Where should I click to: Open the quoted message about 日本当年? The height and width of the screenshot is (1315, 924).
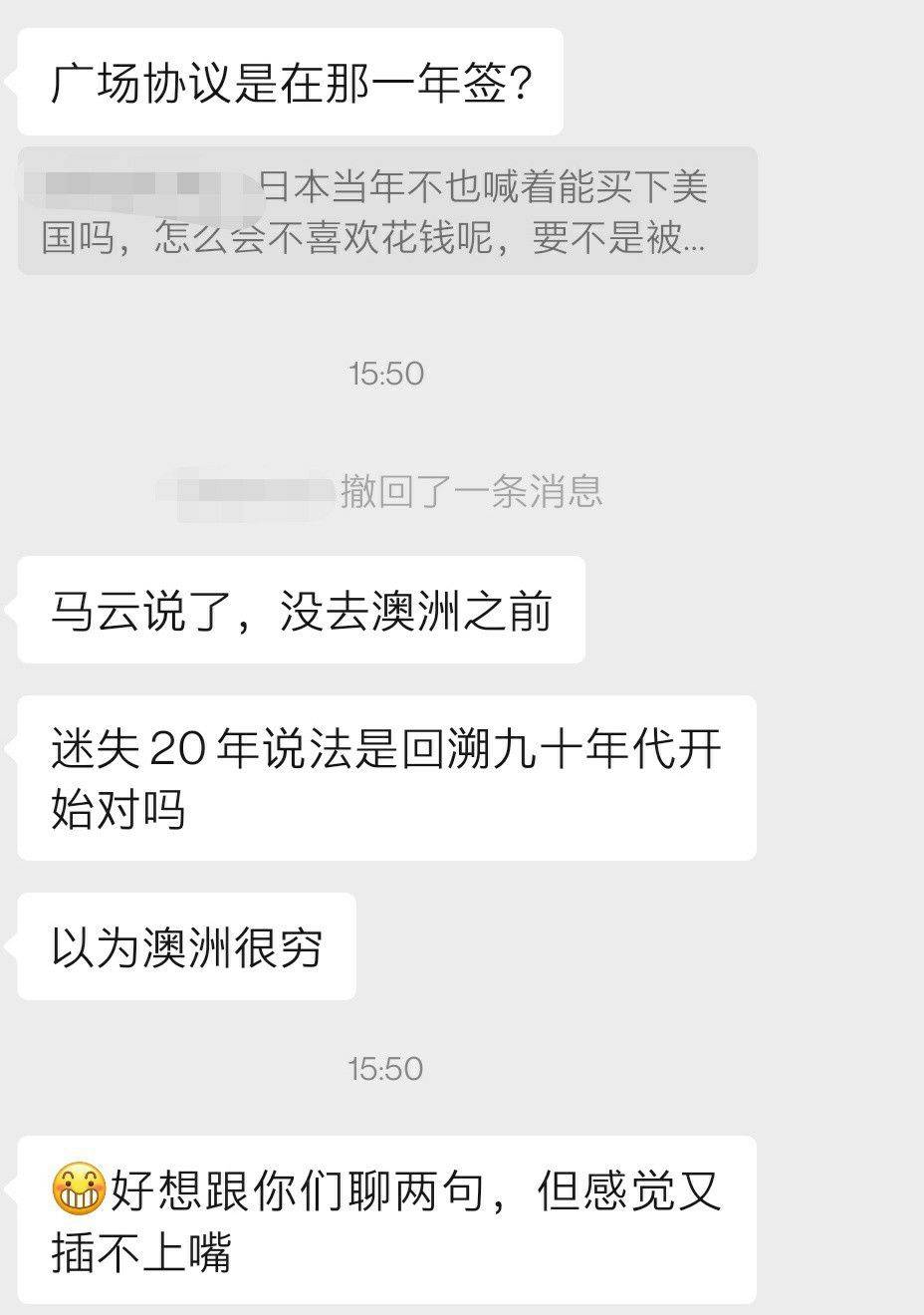point(387,211)
